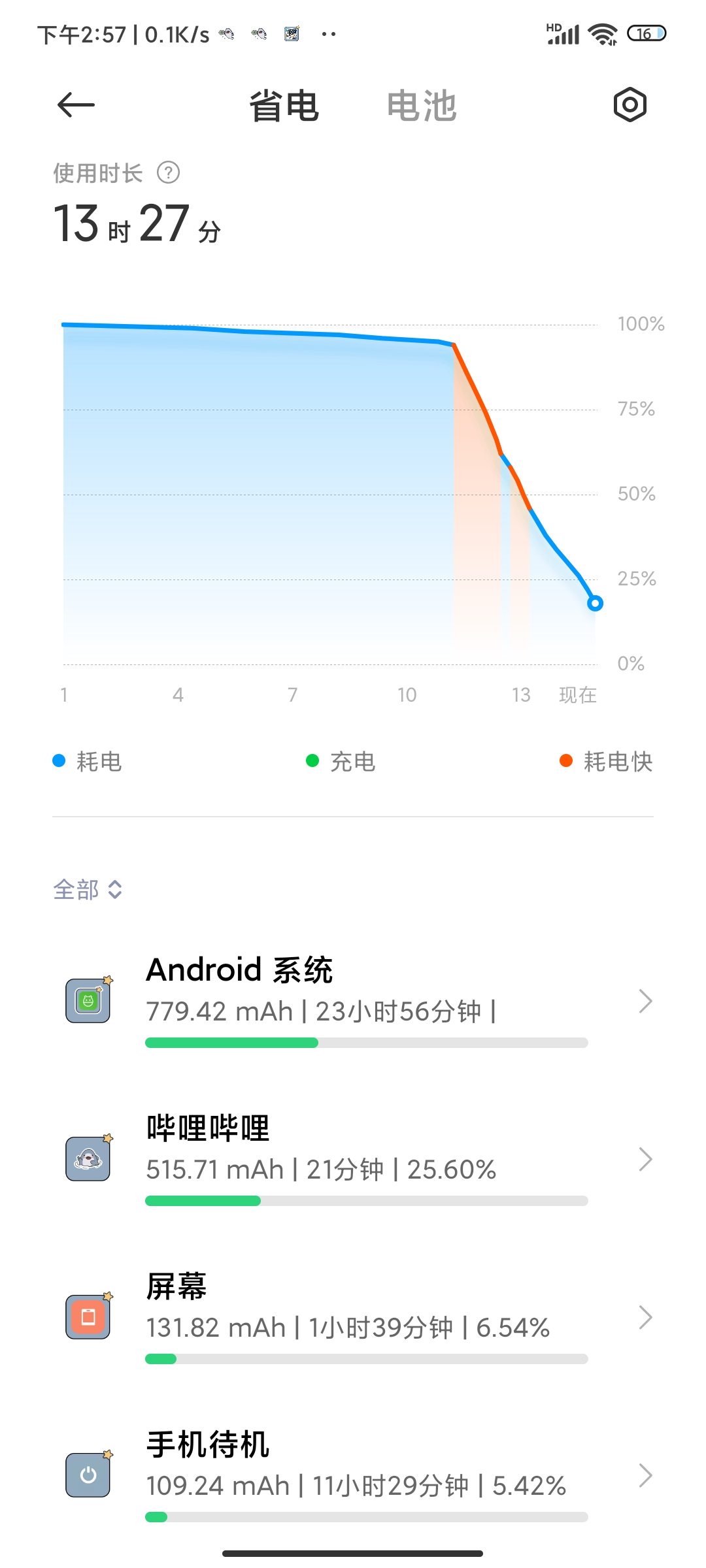View 屏幕 power consumption details
This screenshot has width=706, height=1568.
pos(353,1316)
